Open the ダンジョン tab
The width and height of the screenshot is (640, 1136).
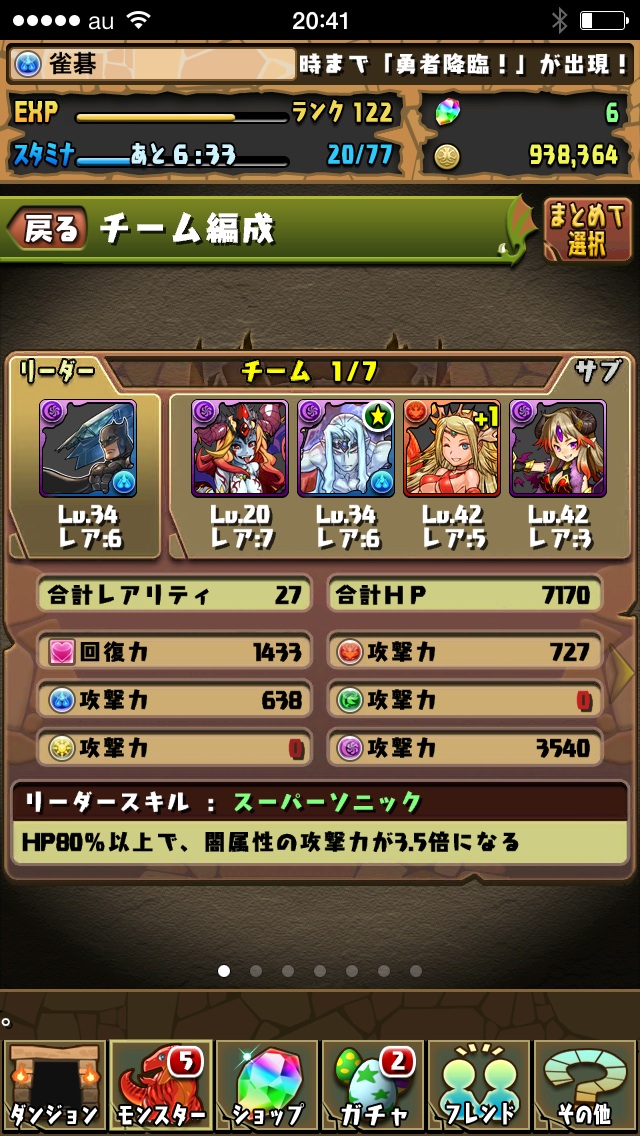click(53, 1086)
